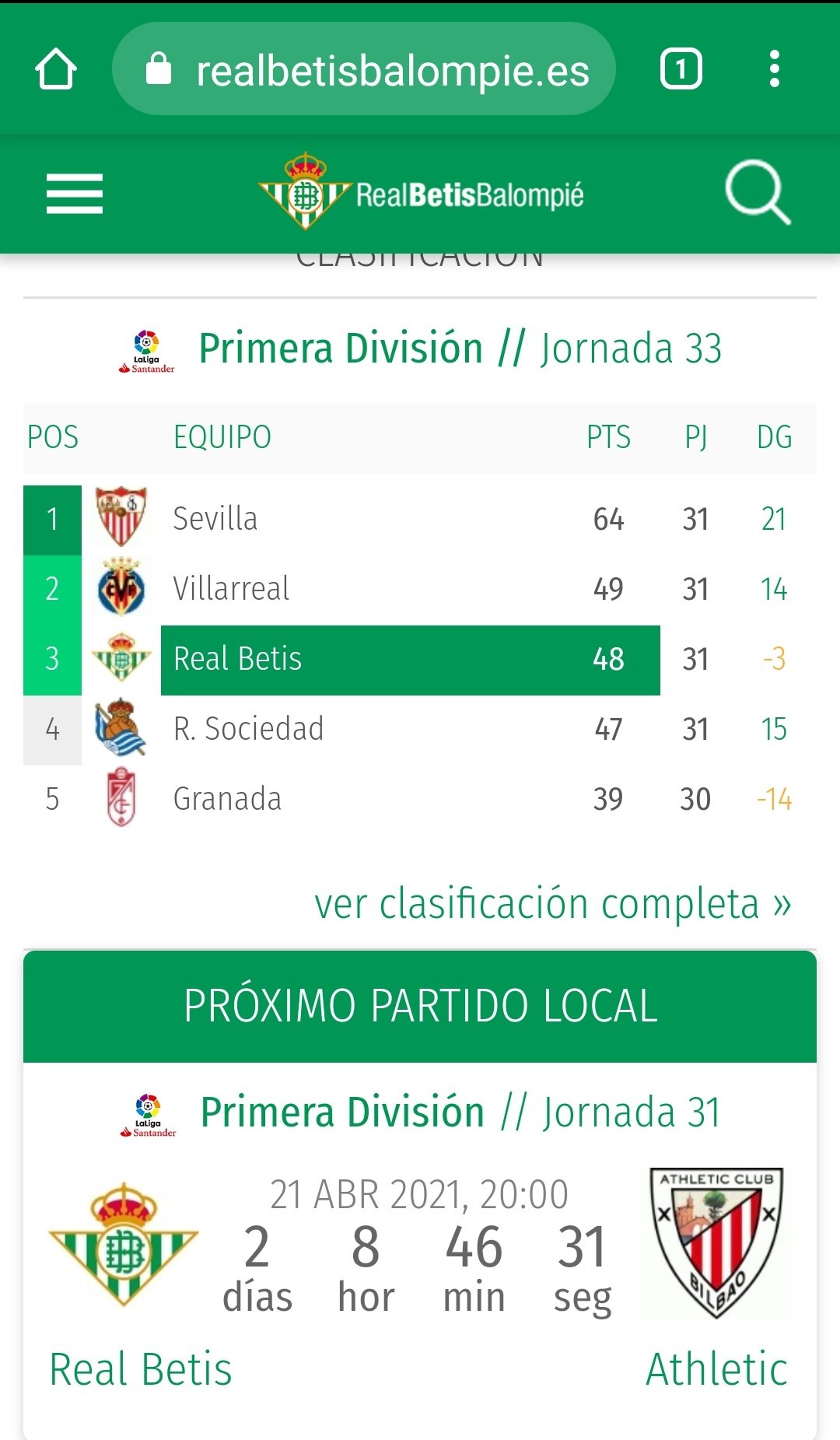
Task: Click the browser home icon
Action: tap(54, 70)
